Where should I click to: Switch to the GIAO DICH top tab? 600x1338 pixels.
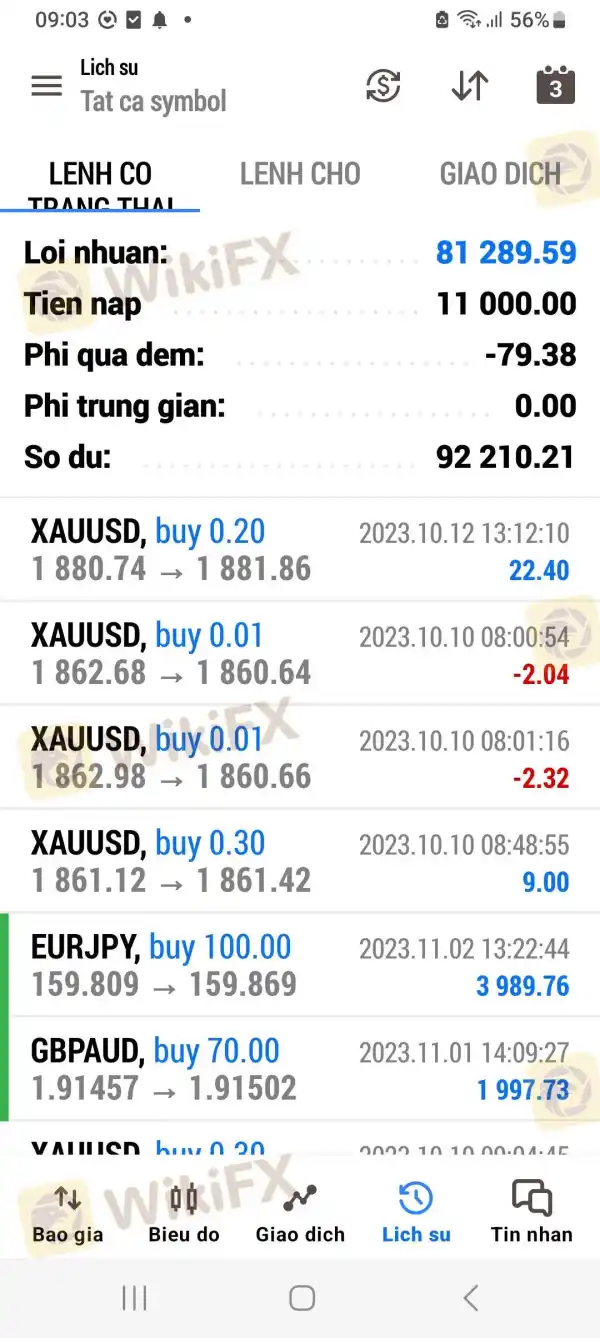(x=499, y=174)
